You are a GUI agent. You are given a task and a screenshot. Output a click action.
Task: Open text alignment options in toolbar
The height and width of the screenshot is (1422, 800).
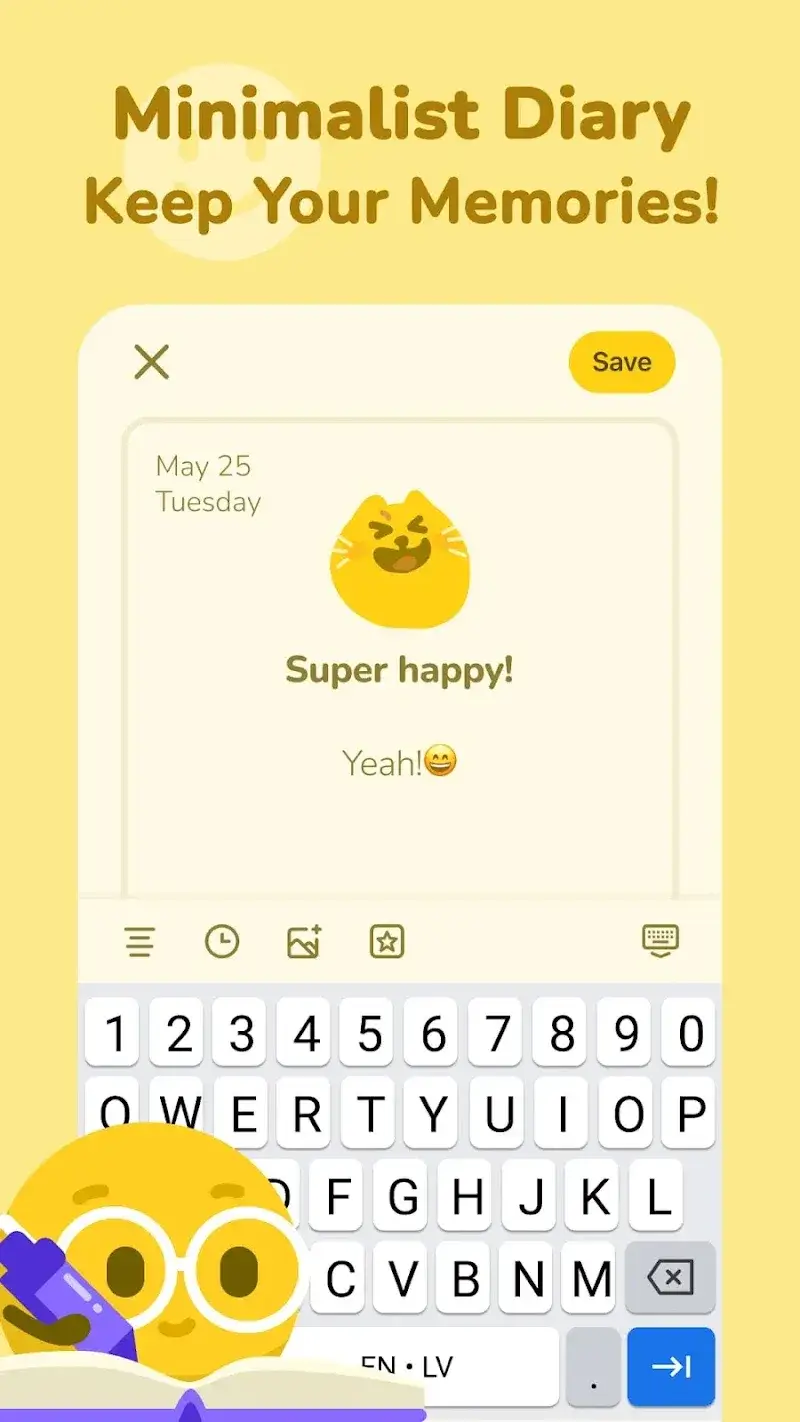tap(140, 941)
